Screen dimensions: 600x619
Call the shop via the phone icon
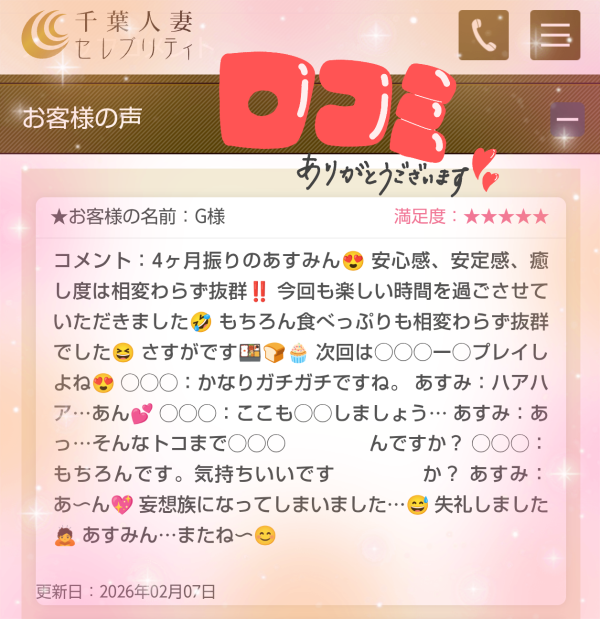click(483, 36)
